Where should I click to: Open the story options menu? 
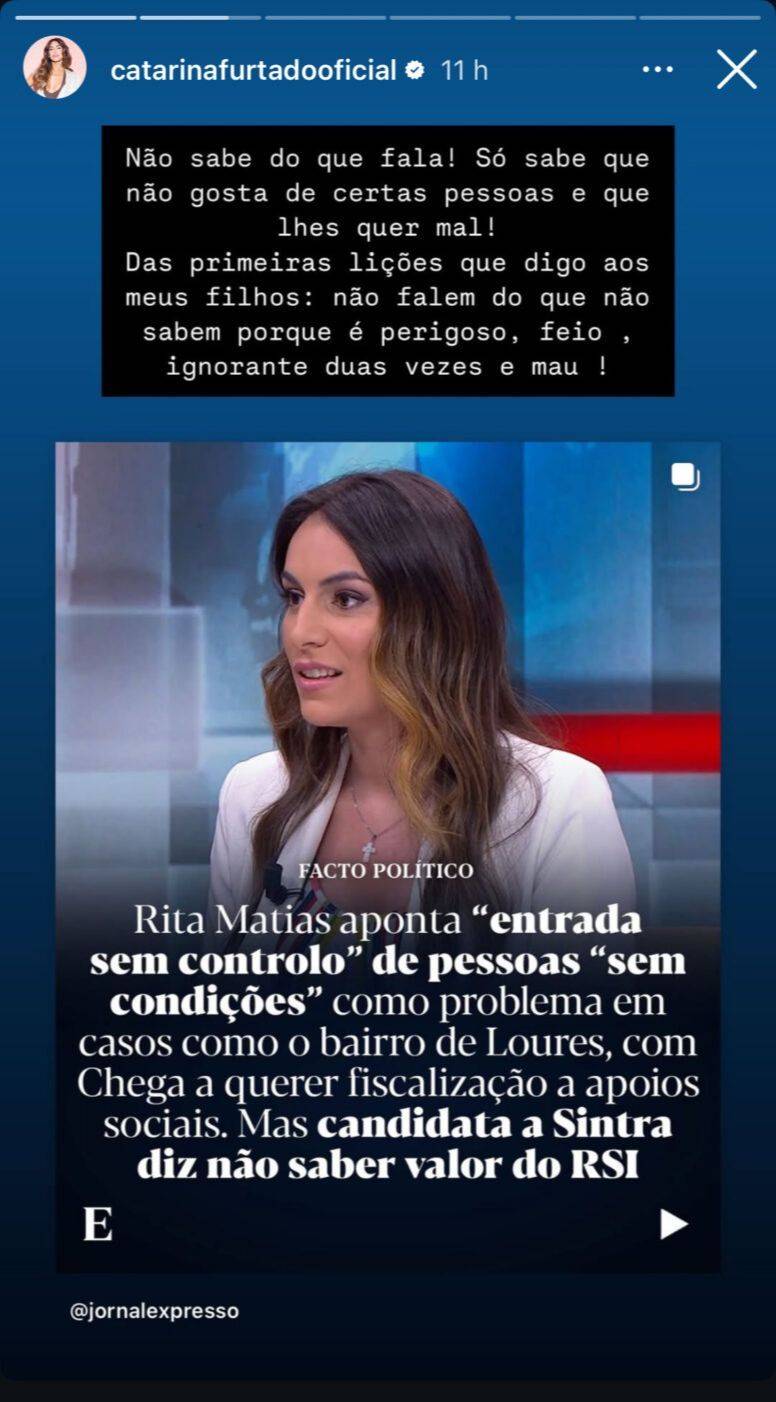(657, 70)
